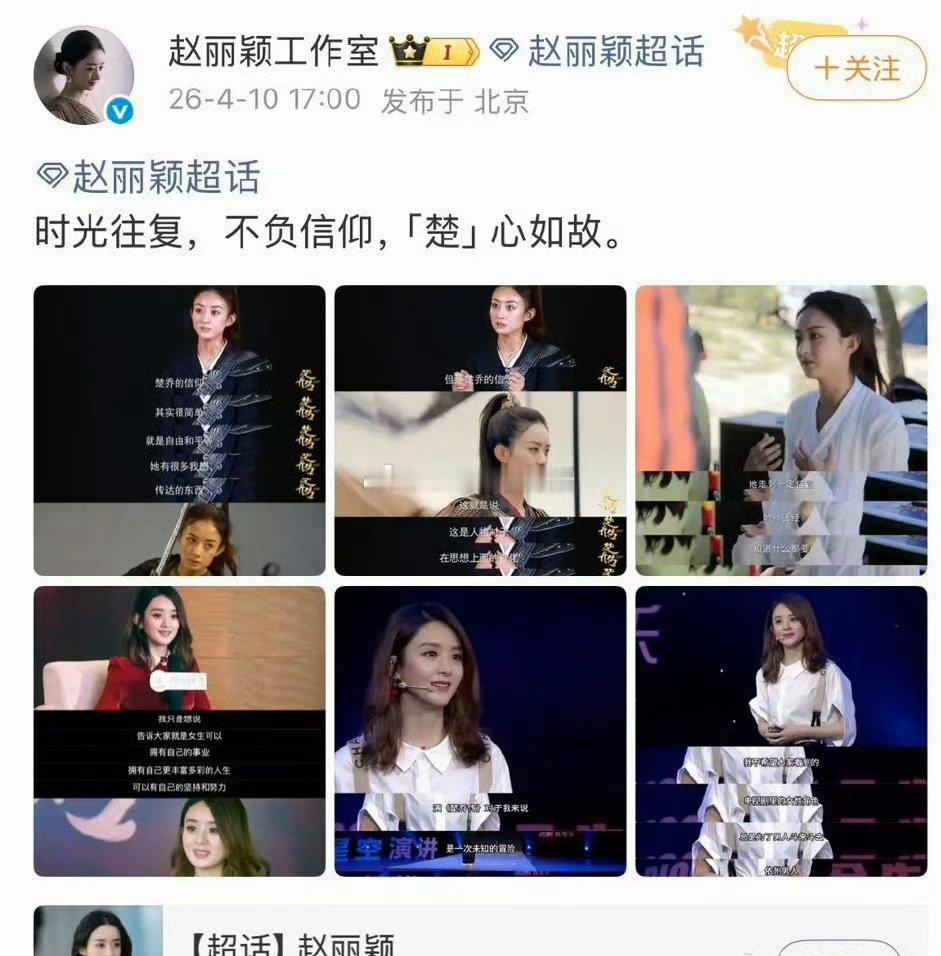Open the top-left interview image about 楚乔的信仰

(x=182, y=427)
